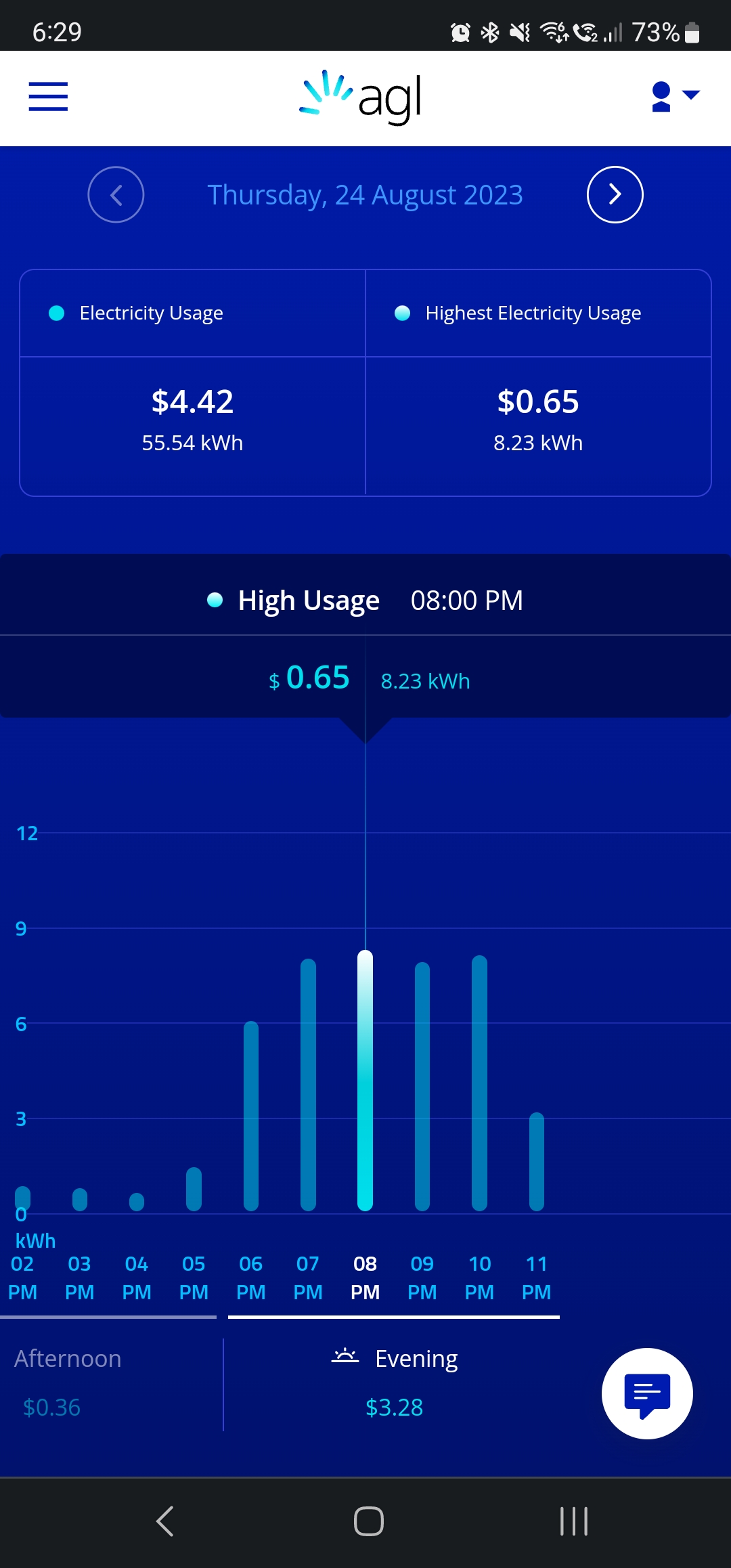Tap the Android back navigation button
Screen dimensions: 731x1568
(164, 1520)
